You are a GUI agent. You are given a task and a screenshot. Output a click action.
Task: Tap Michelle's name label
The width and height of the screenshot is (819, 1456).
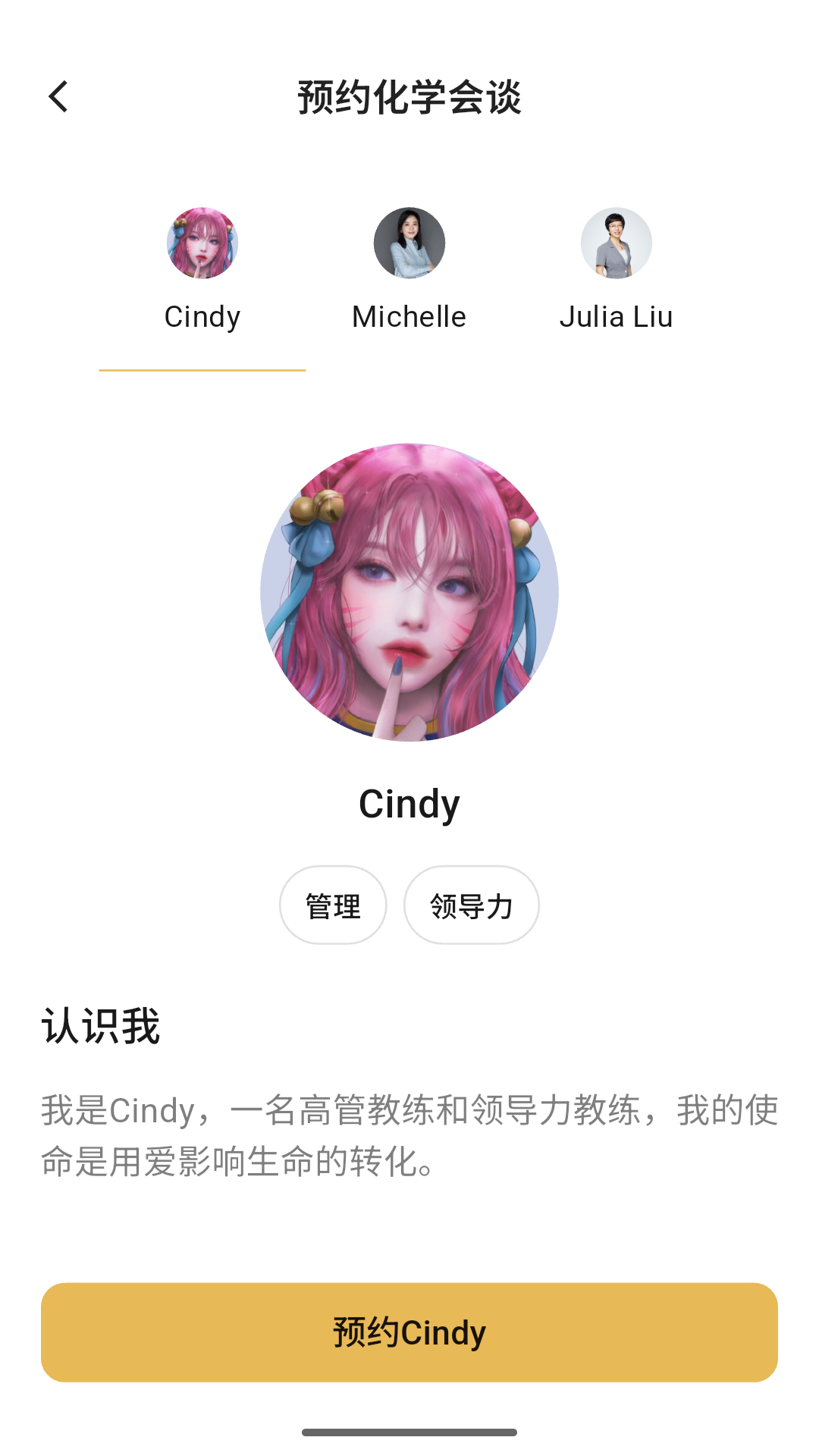(409, 316)
